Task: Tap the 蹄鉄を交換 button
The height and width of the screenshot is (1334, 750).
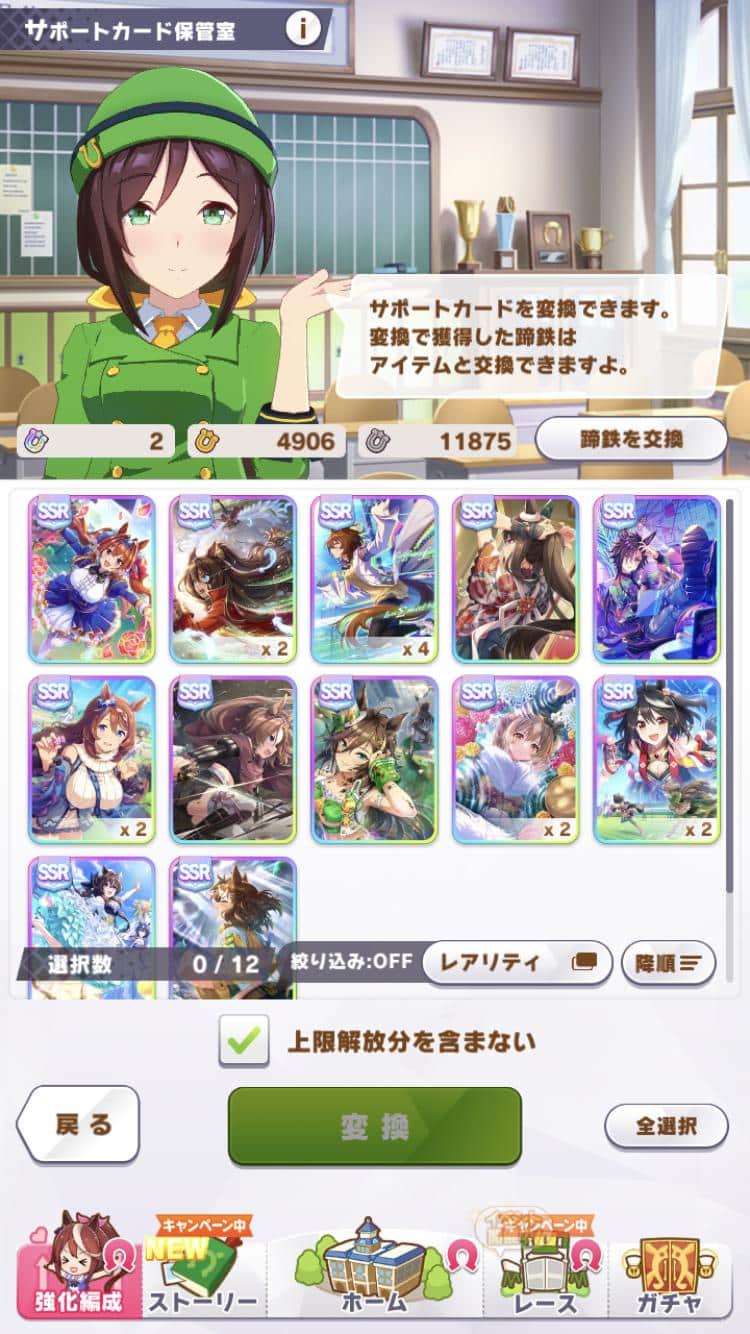Action: pyautogui.click(x=631, y=439)
